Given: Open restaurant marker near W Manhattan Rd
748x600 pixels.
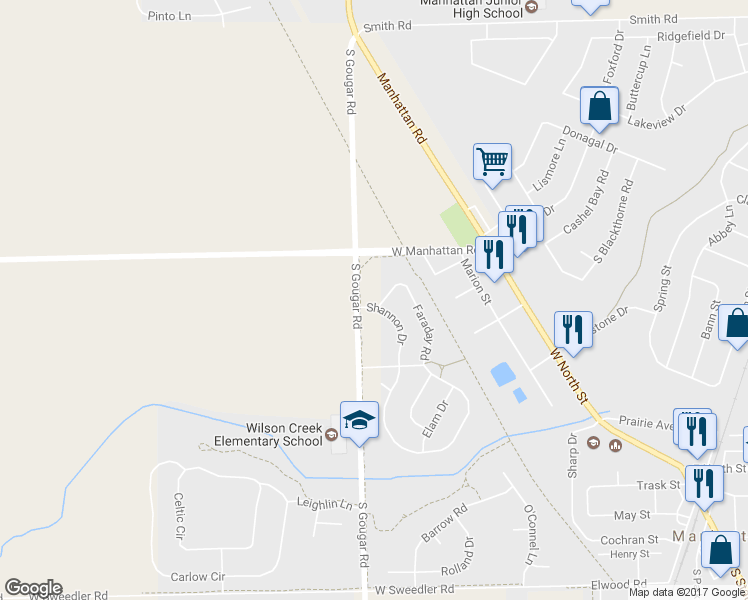Looking at the screenshot, I should (x=494, y=253).
